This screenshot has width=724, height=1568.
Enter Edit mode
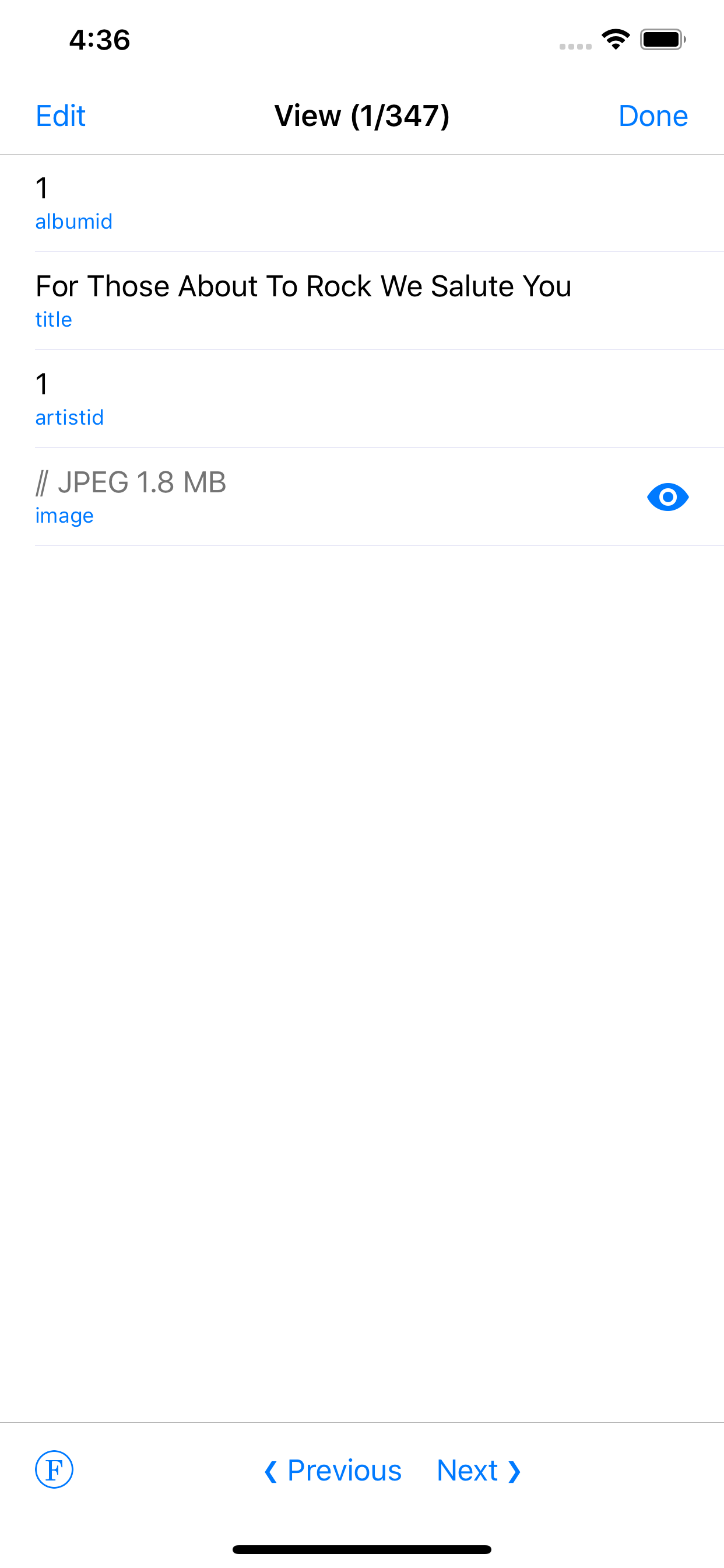click(60, 116)
